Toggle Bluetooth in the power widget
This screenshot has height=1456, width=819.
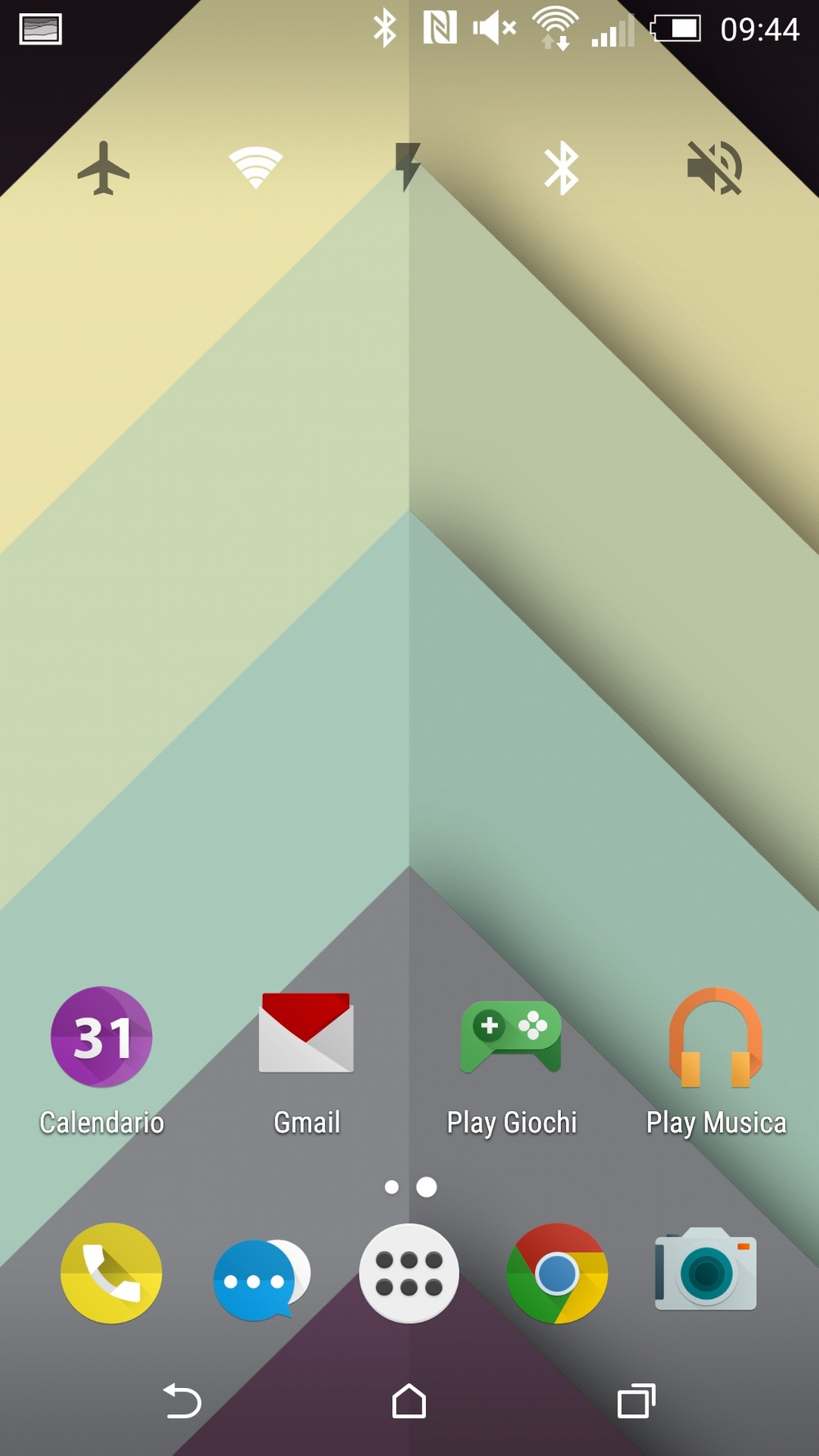point(562,168)
